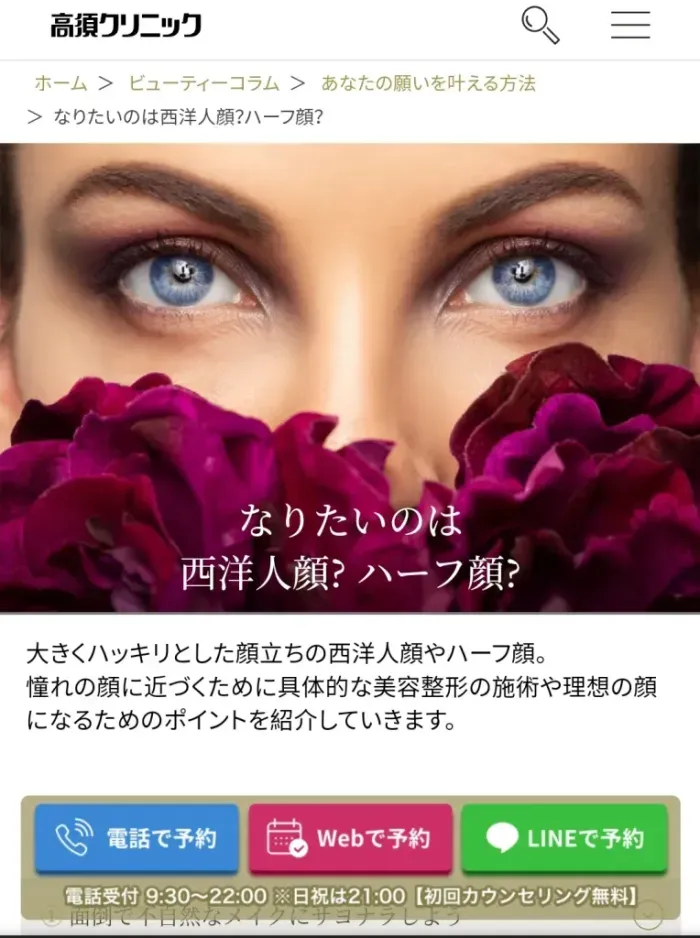Tap 電話で予約 button
The width and height of the screenshot is (700, 938).
coord(137,838)
